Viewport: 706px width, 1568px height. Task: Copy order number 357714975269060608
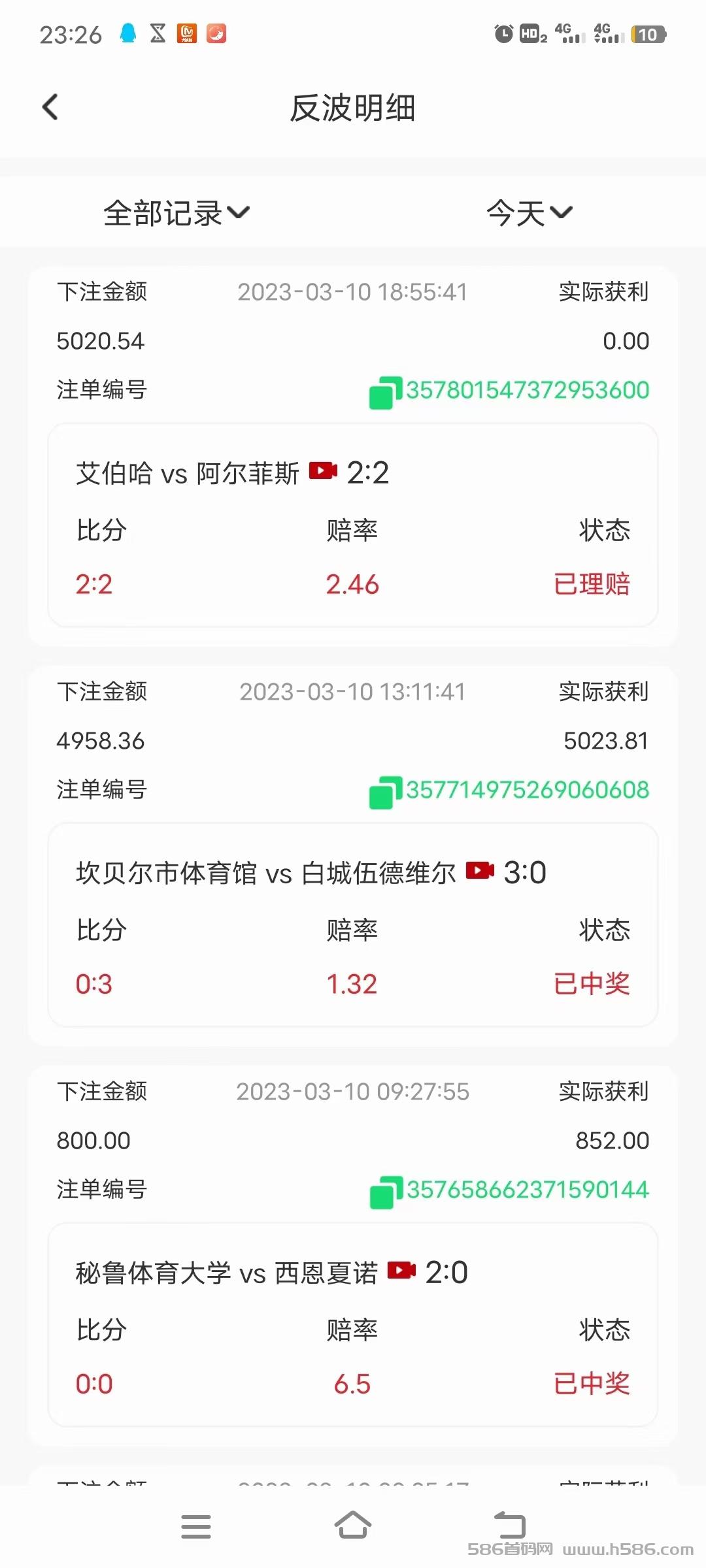point(385,792)
